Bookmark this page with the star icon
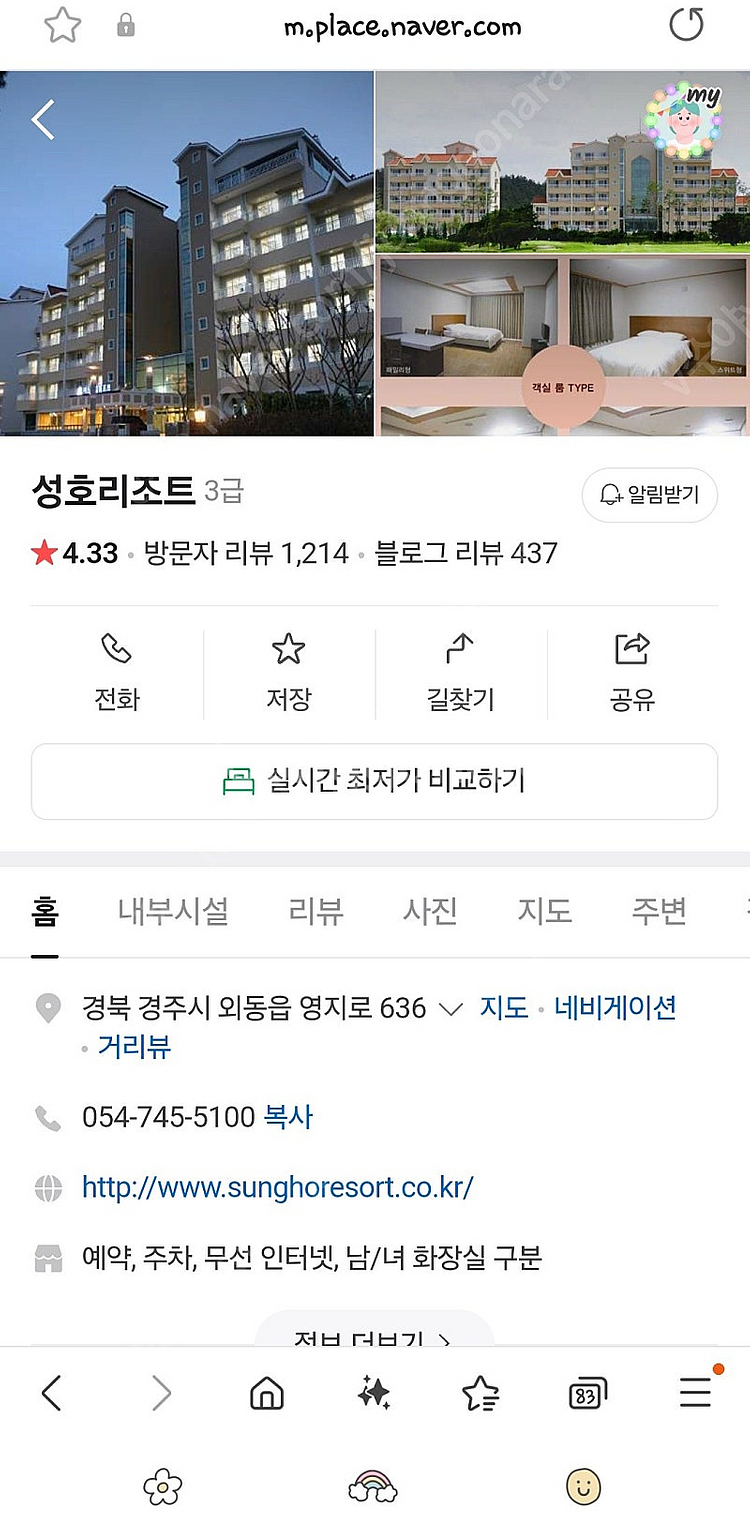 coord(62,26)
